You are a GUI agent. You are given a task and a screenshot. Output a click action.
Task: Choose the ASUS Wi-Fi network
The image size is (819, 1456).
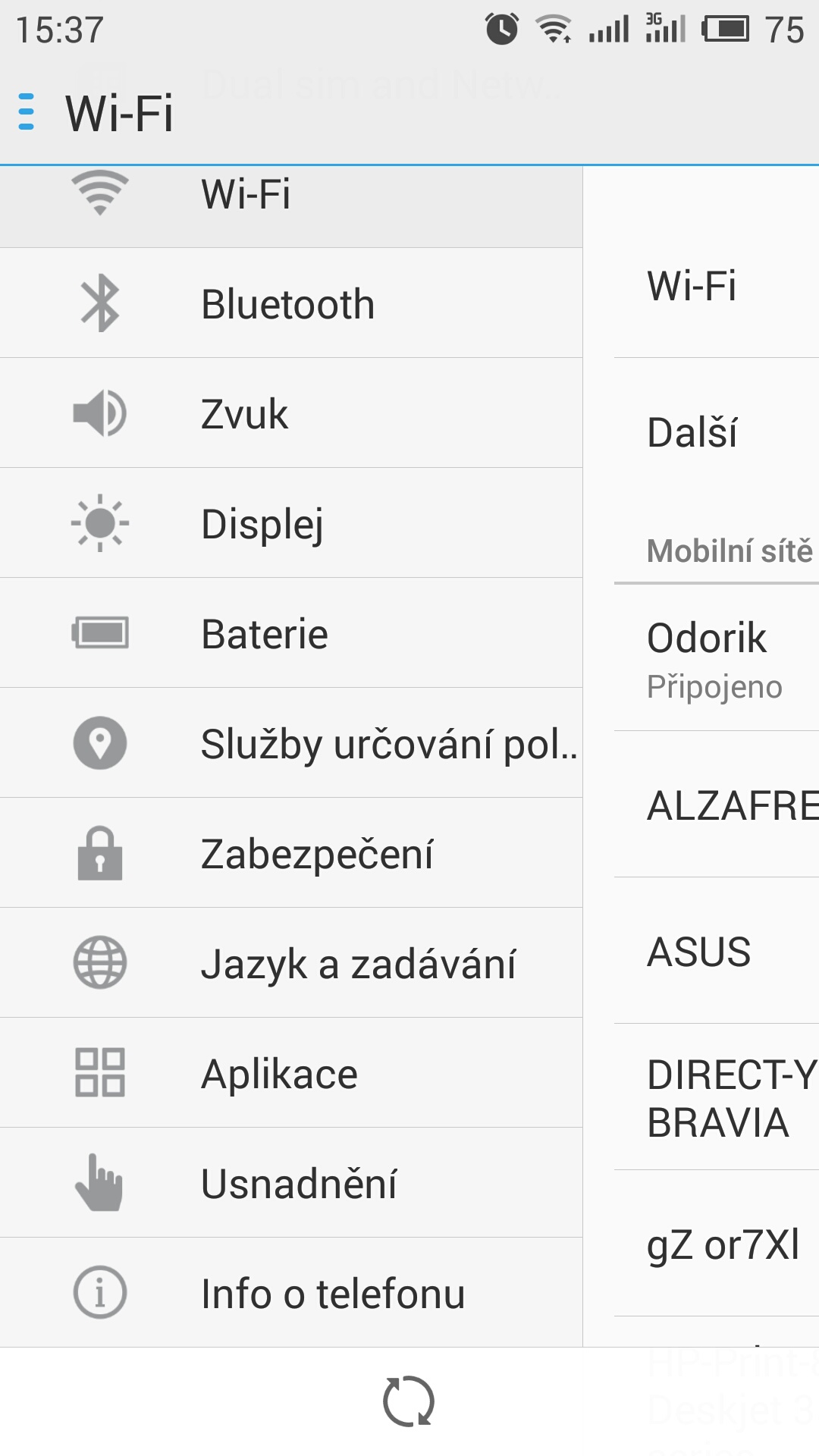point(717,951)
